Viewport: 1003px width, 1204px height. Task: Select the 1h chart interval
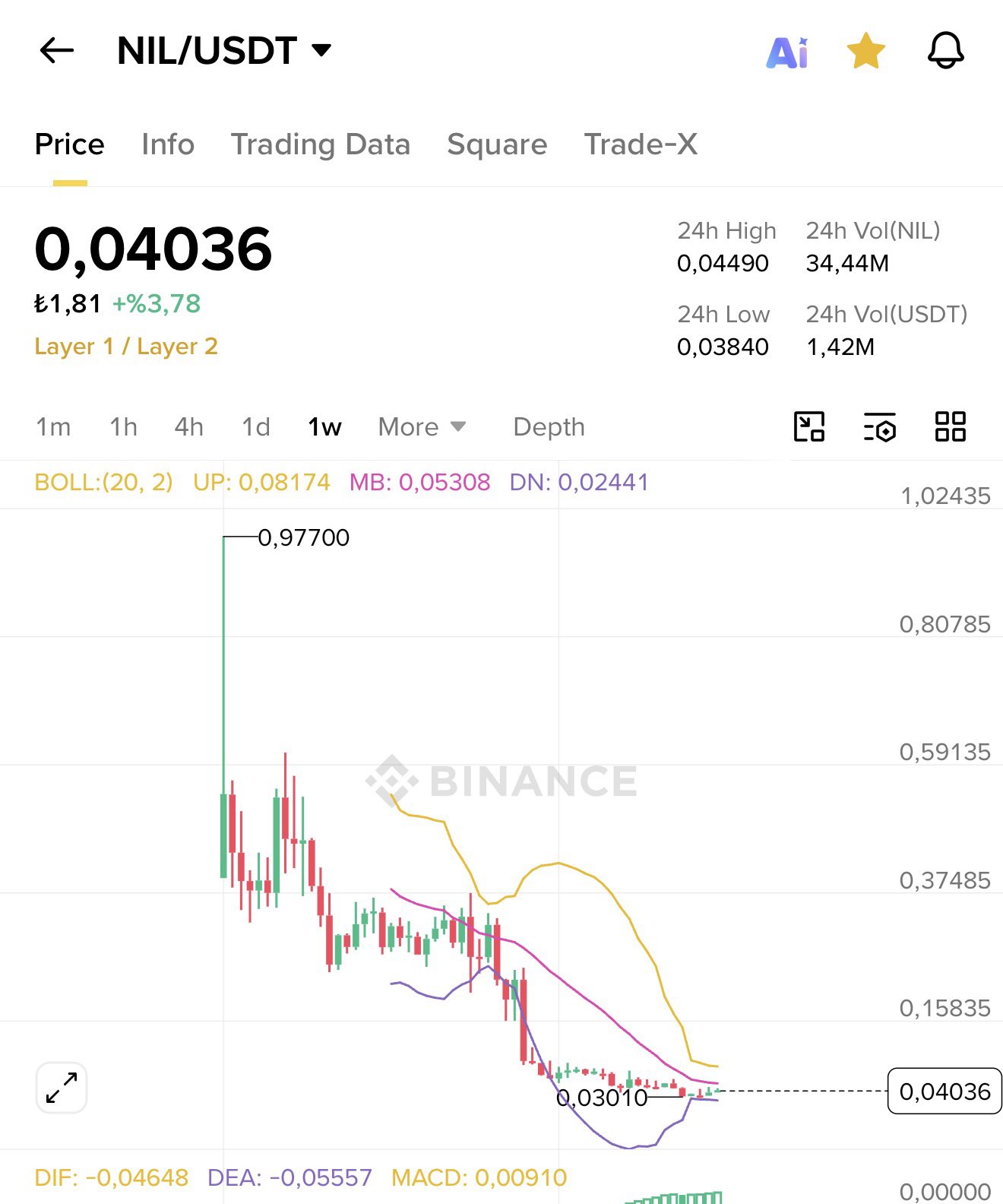coord(123,427)
